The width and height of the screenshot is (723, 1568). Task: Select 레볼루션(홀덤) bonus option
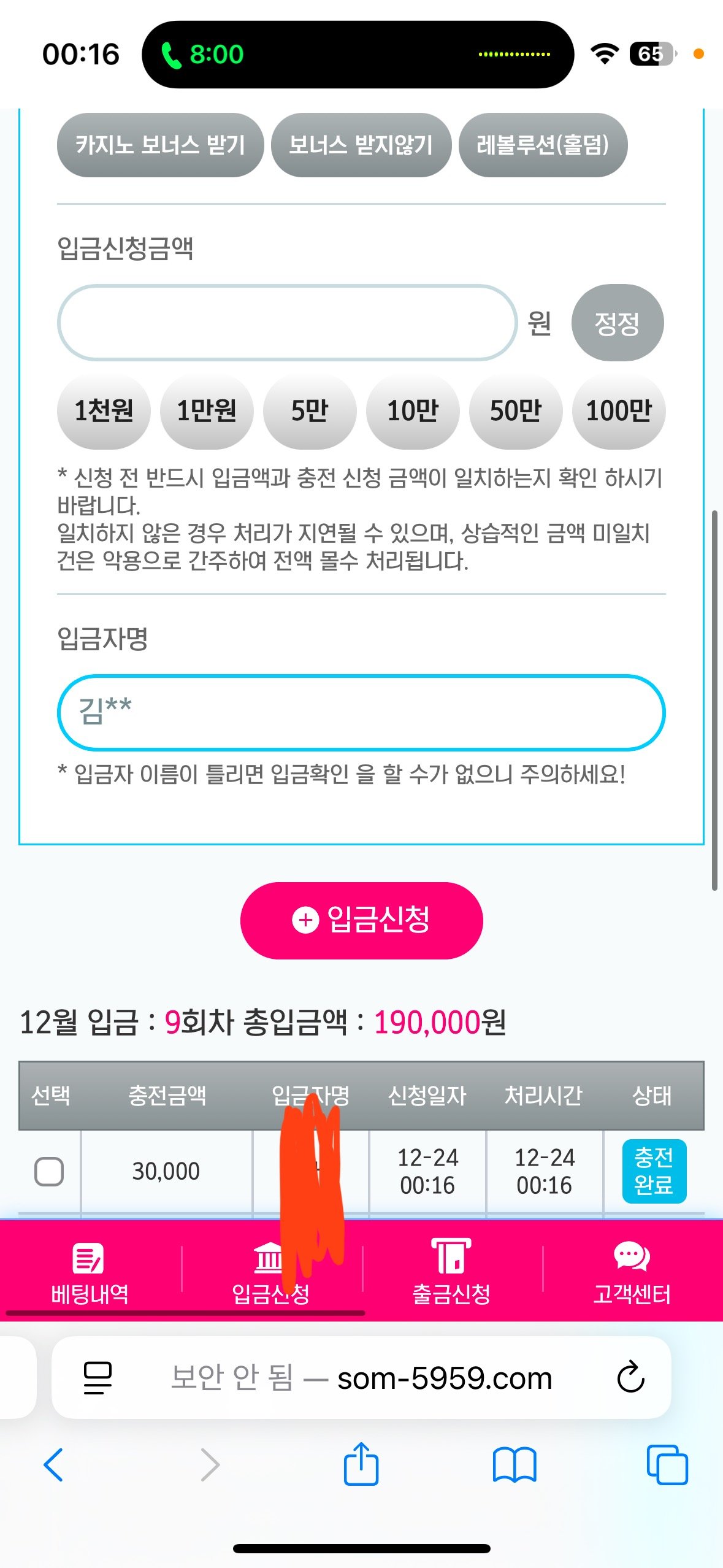[543, 145]
